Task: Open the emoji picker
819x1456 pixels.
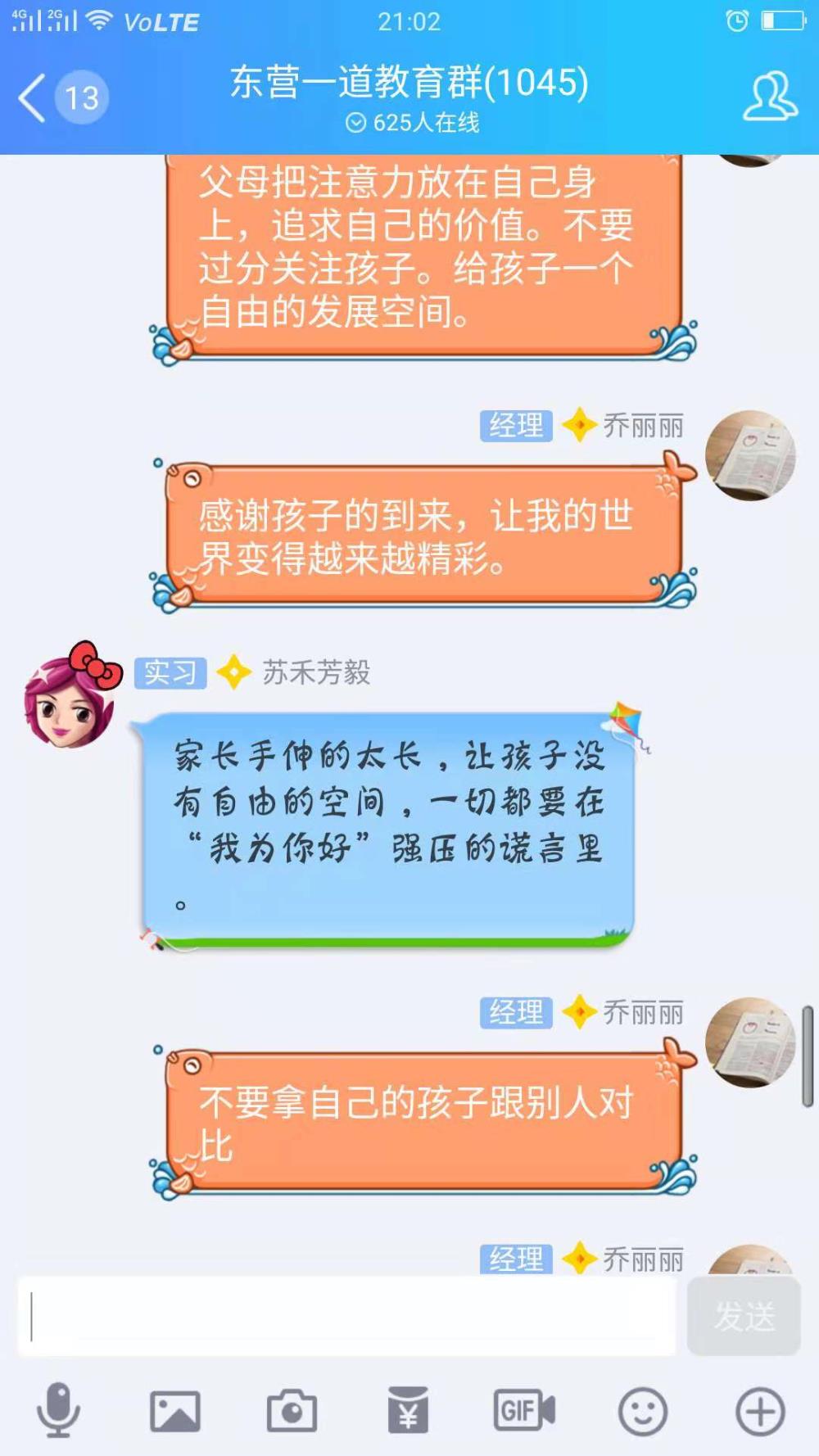Action: (642, 1411)
